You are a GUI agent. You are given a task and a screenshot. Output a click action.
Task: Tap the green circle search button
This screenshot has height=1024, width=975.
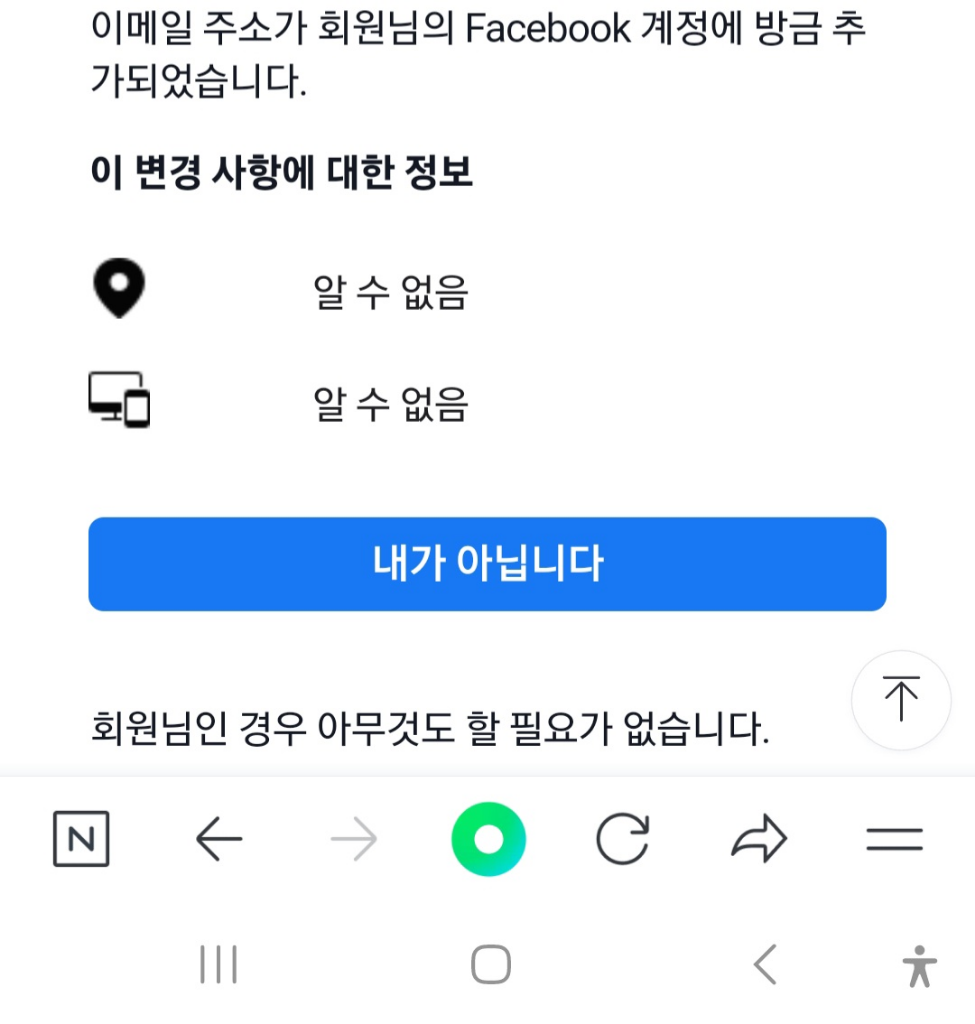tap(488, 840)
